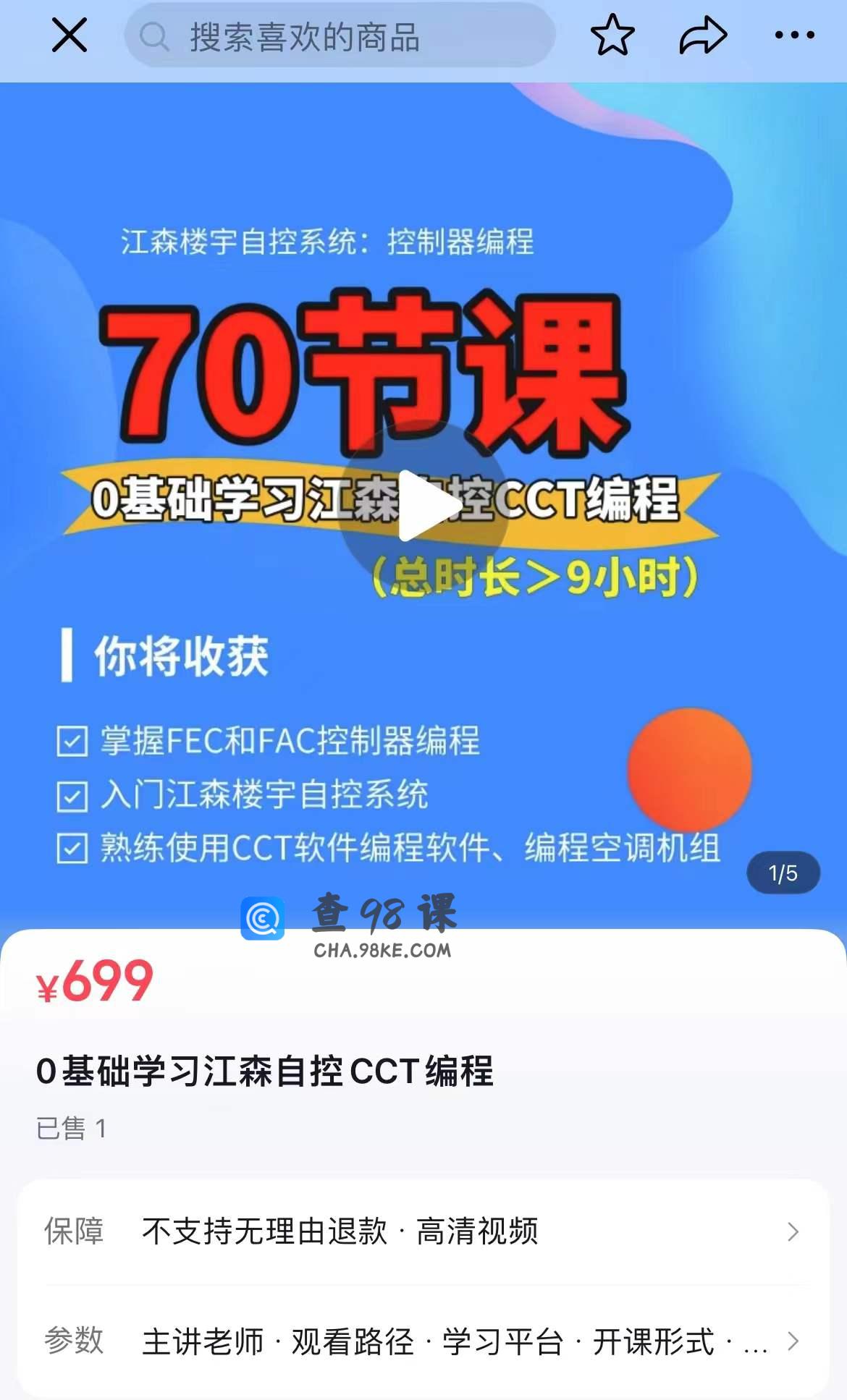Close this product page
Image resolution: width=847 pixels, height=1400 pixels.
point(69,35)
